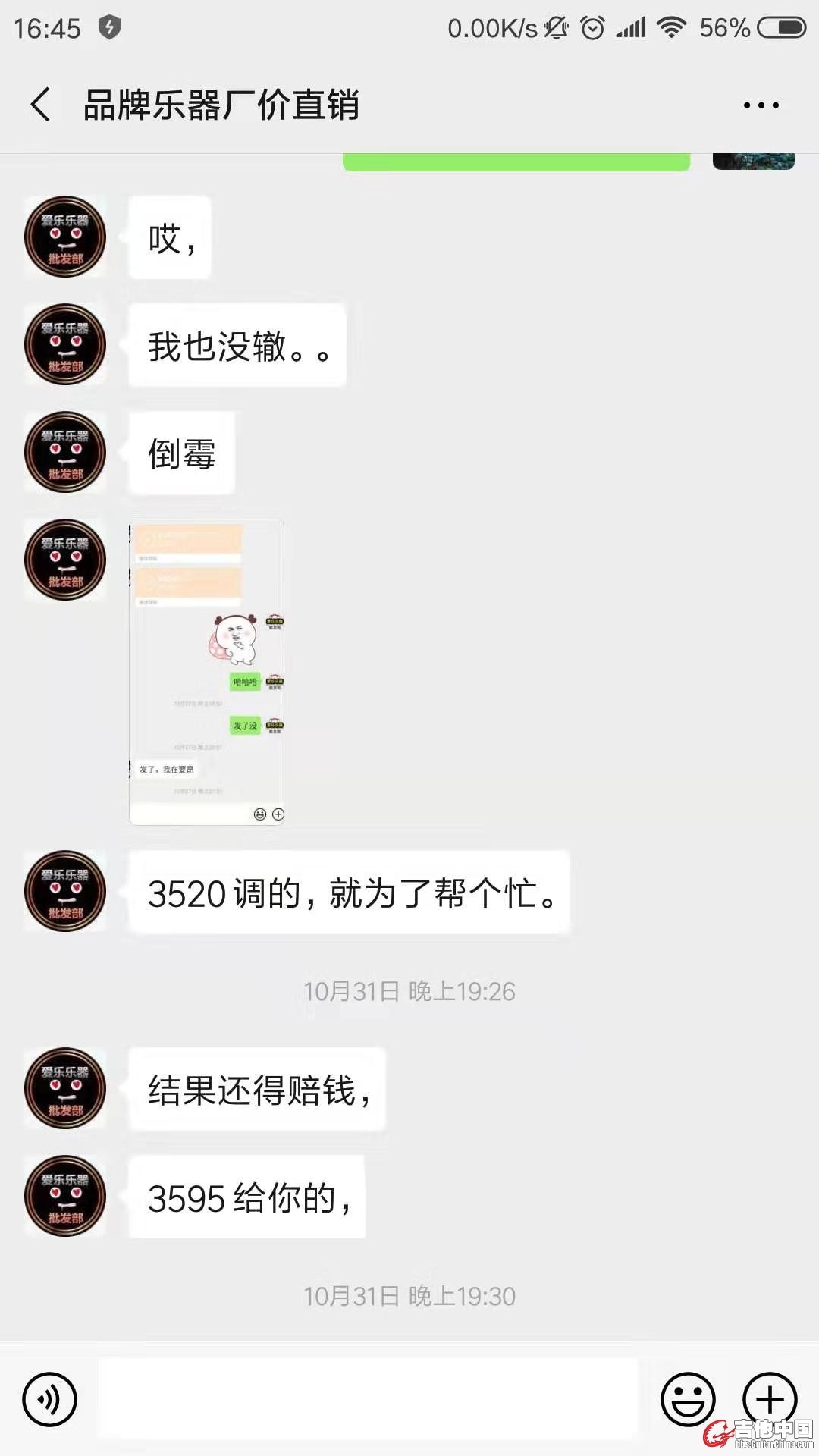Go back from the chat
819x1456 pixels.
[x=41, y=105]
